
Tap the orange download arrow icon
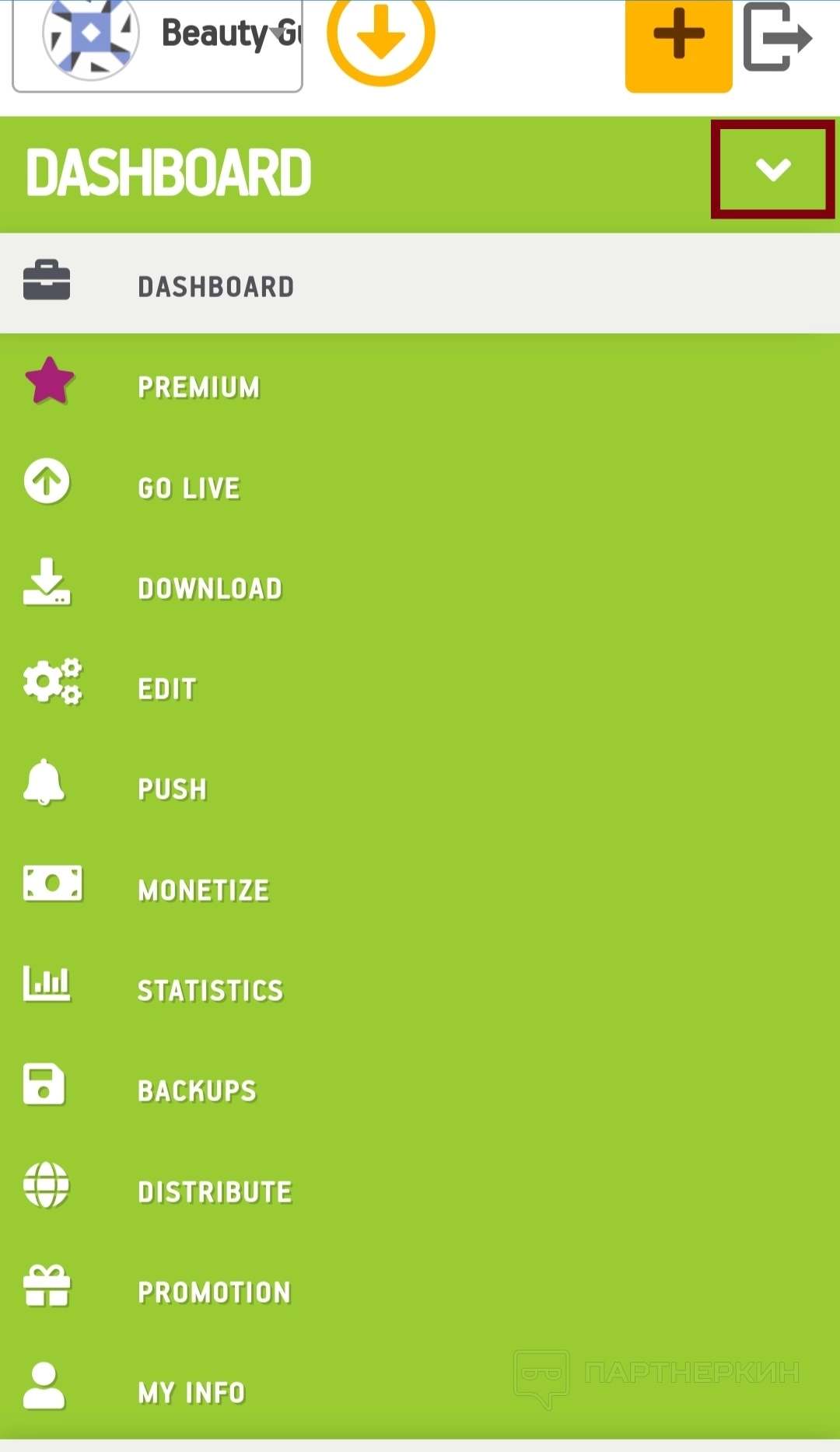(380, 36)
